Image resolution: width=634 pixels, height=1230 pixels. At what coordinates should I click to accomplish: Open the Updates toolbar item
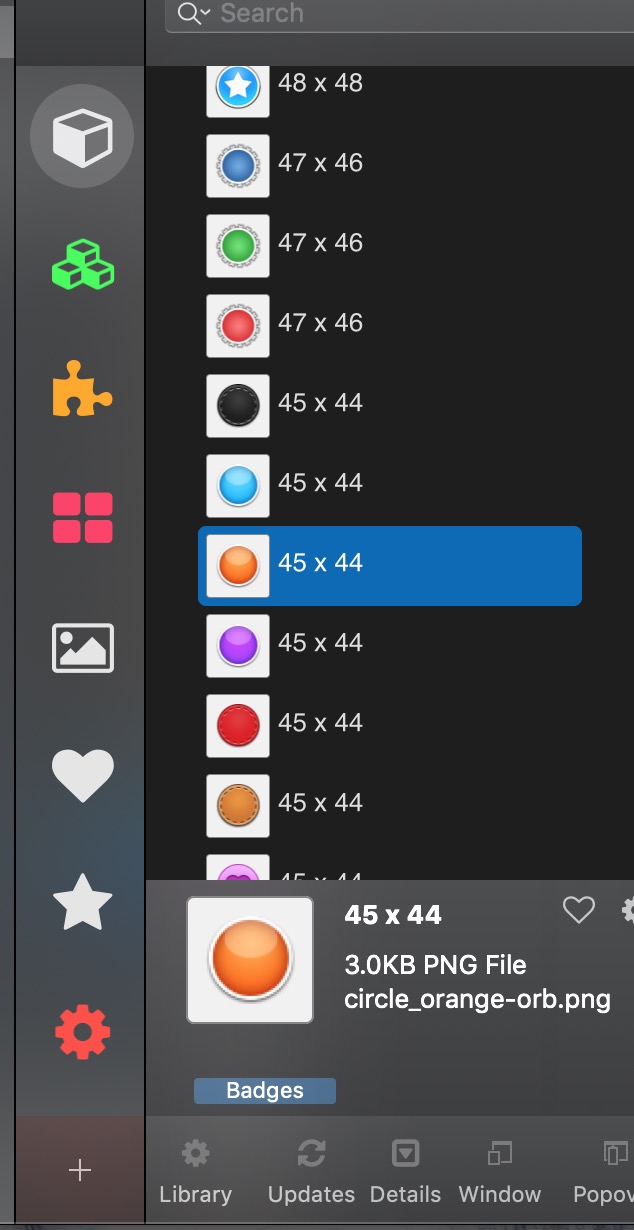coord(311,1174)
